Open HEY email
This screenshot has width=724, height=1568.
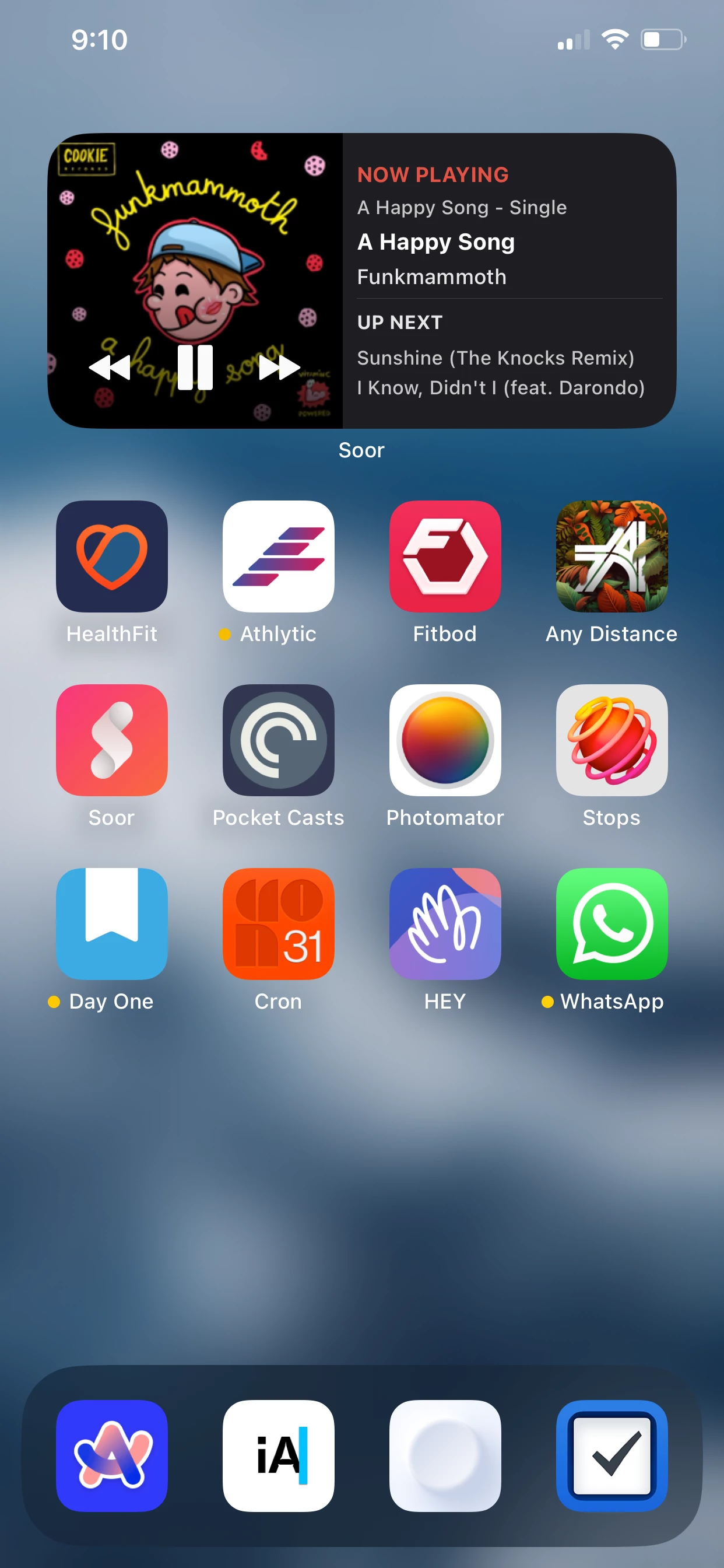coord(445,923)
